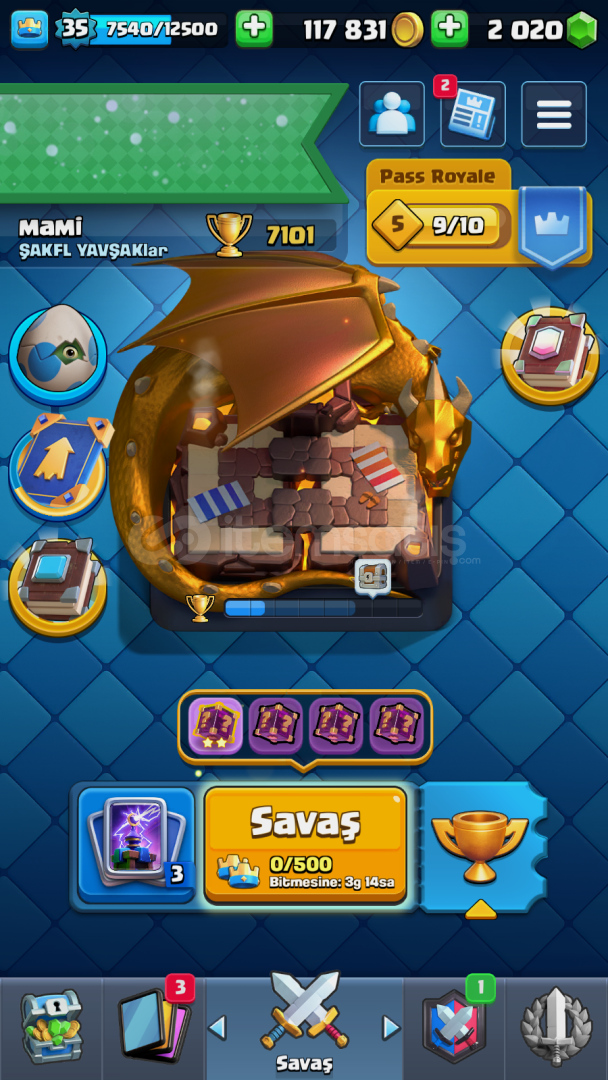This screenshot has height=1080, width=608.
Task: Open the friends list icon
Action: click(392, 114)
